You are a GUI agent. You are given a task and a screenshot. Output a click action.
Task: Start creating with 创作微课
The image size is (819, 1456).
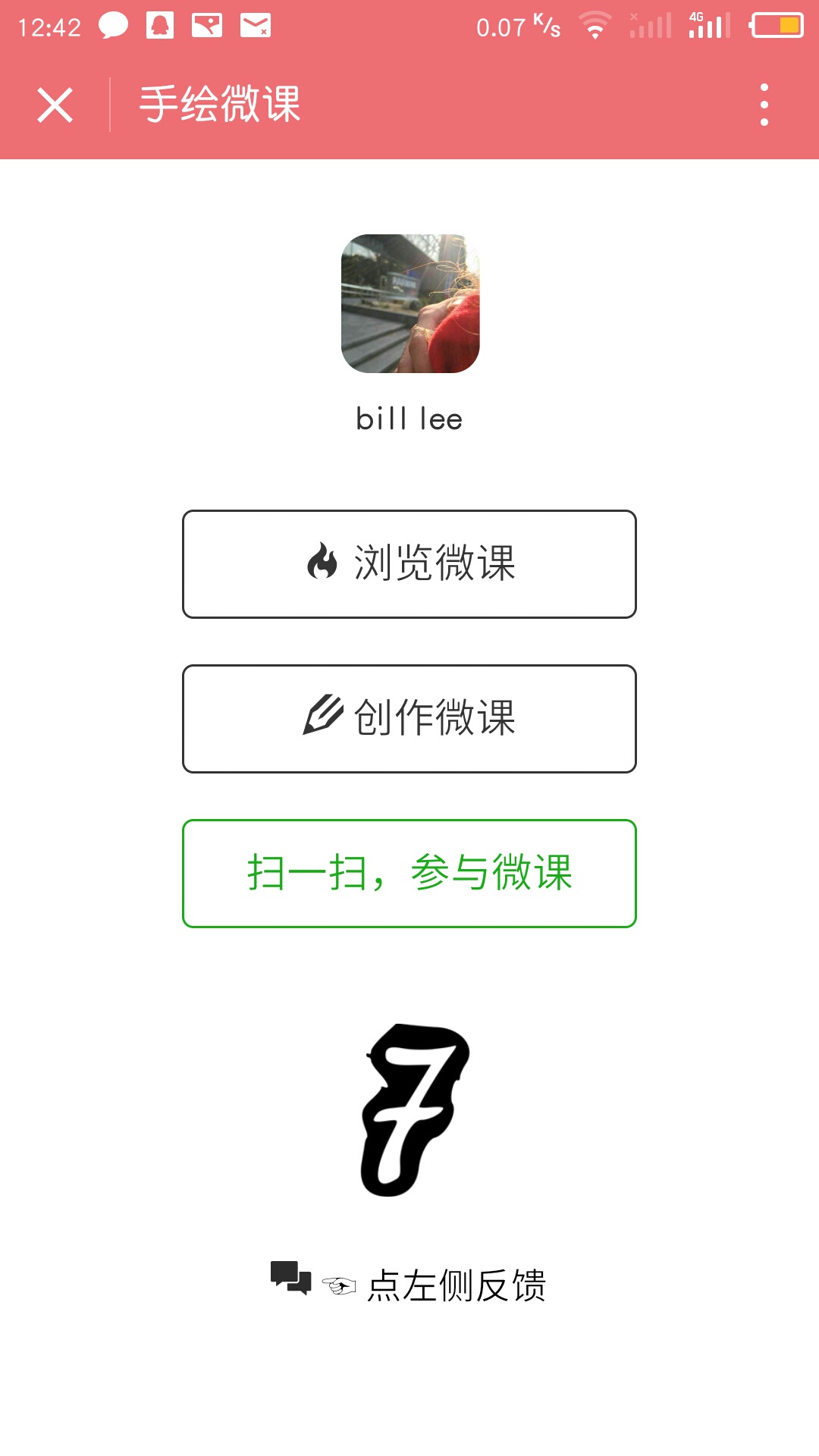tap(409, 719)
